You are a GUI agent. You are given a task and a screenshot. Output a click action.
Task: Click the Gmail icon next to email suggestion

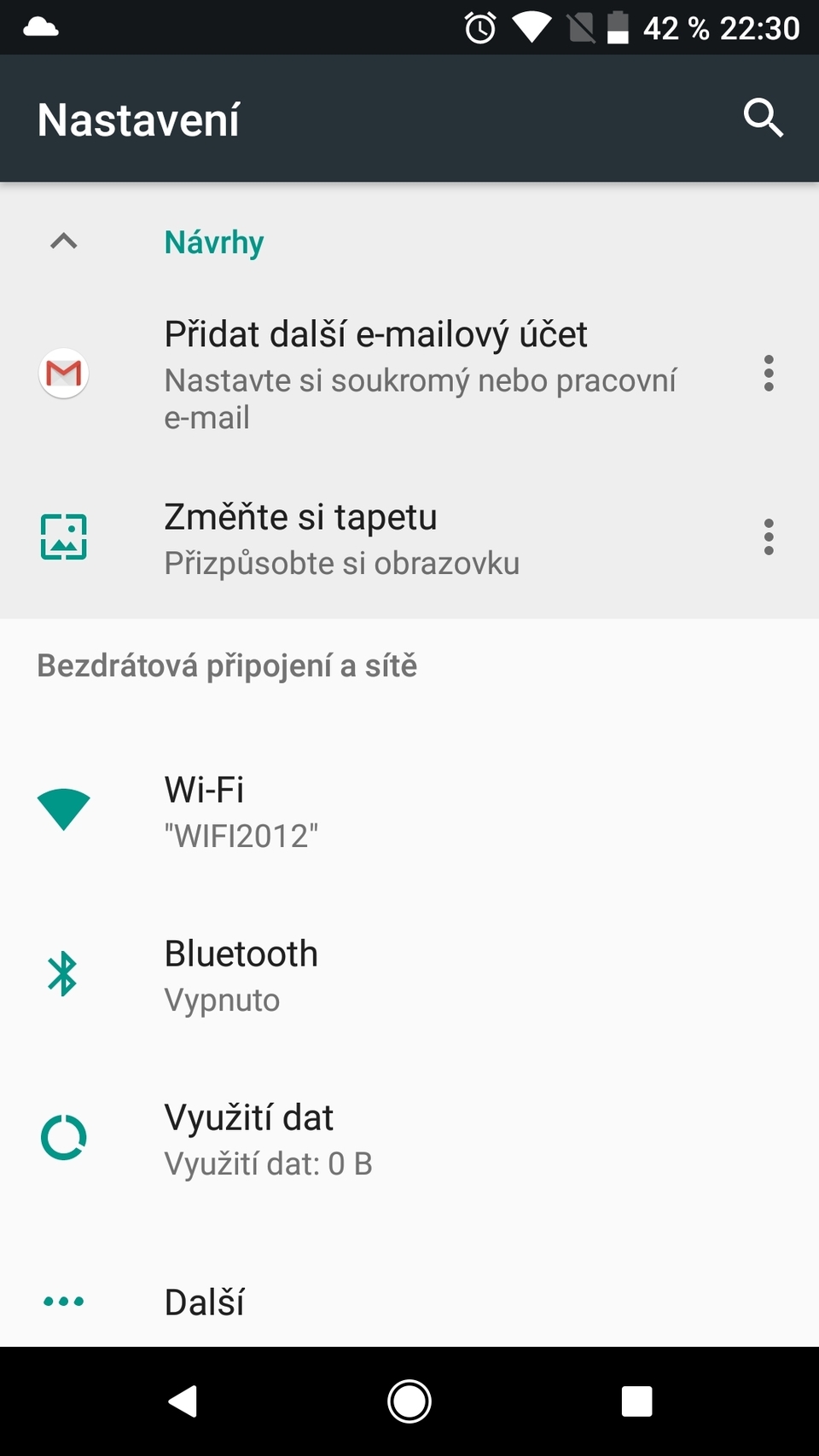(63, 373)
